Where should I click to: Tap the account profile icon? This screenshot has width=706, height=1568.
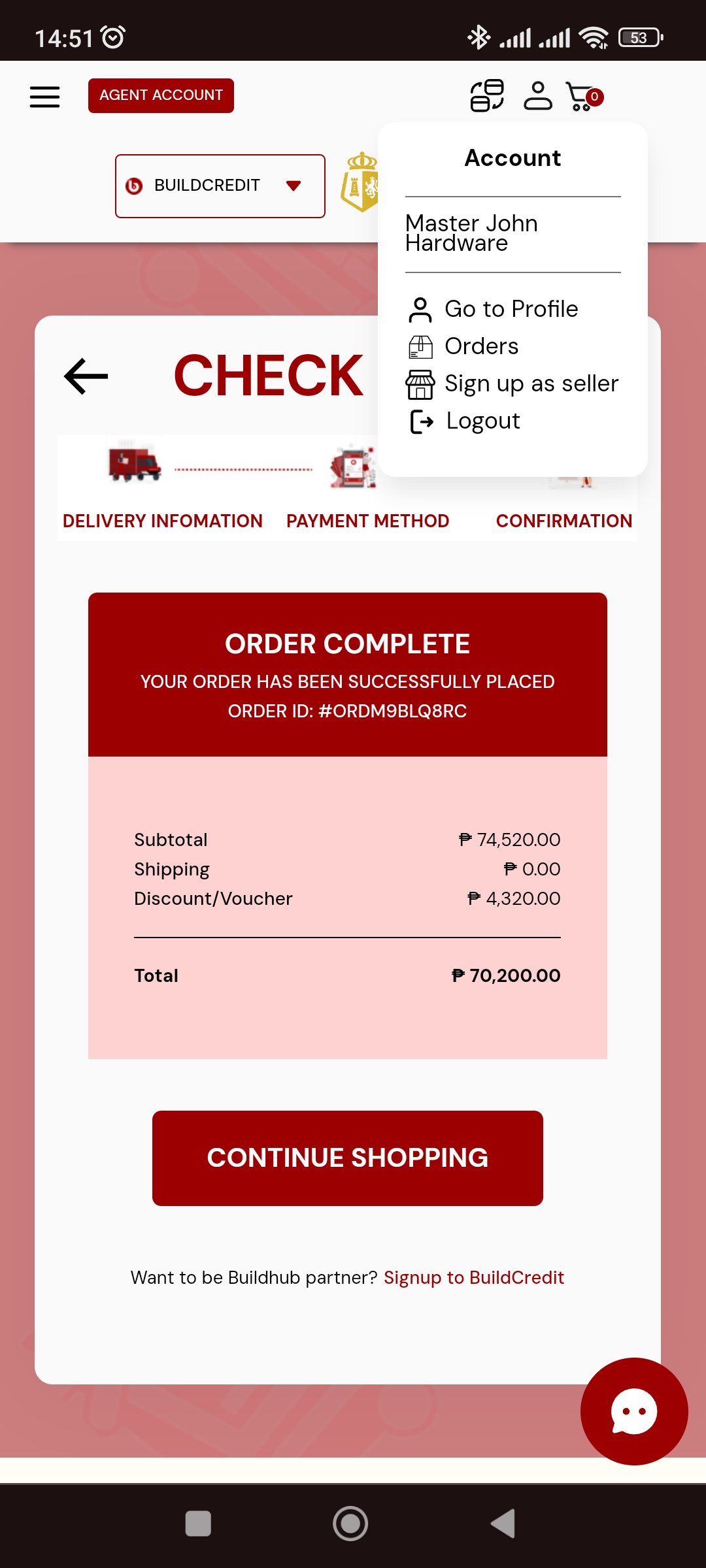tap(537, 96)
